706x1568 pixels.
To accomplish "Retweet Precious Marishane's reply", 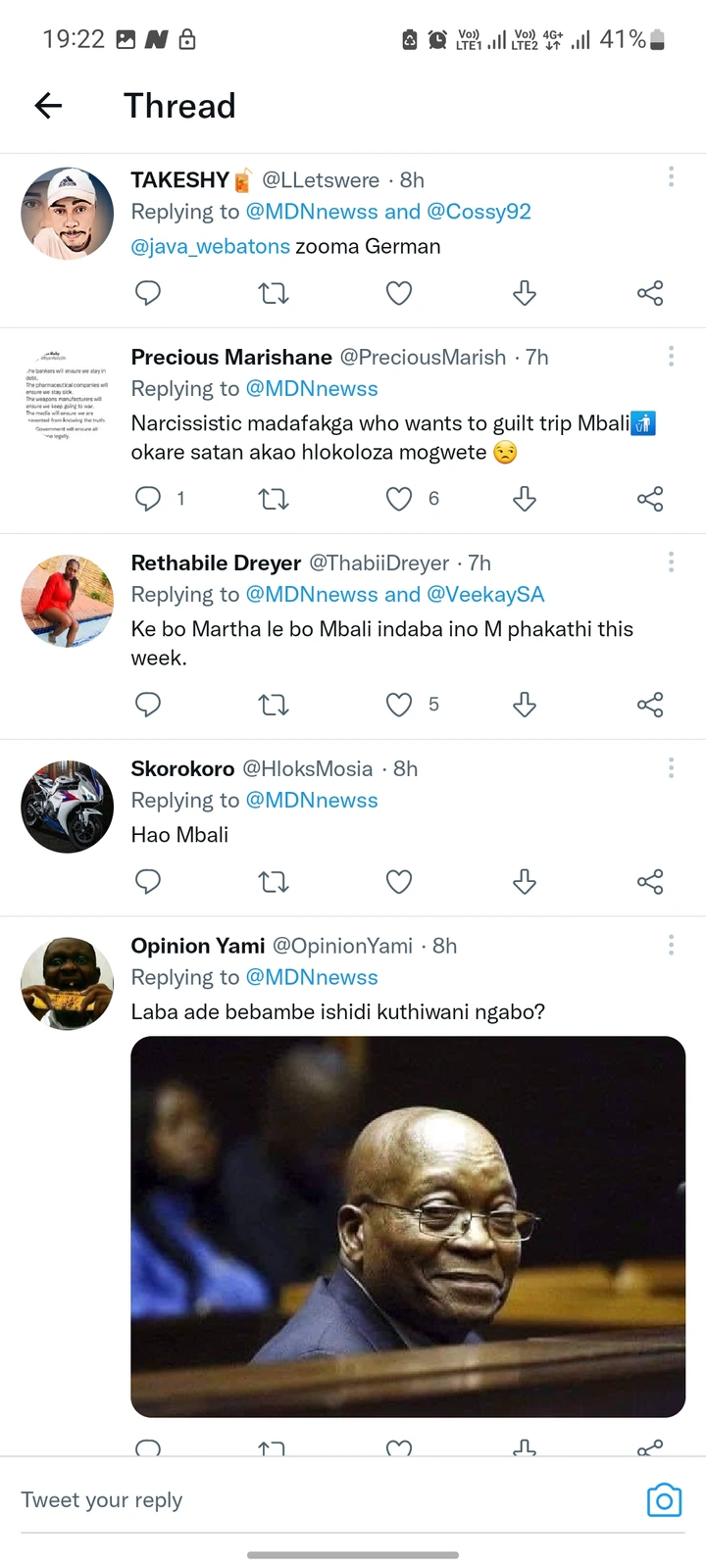I will pyautogui.click(x=274, y=499).
